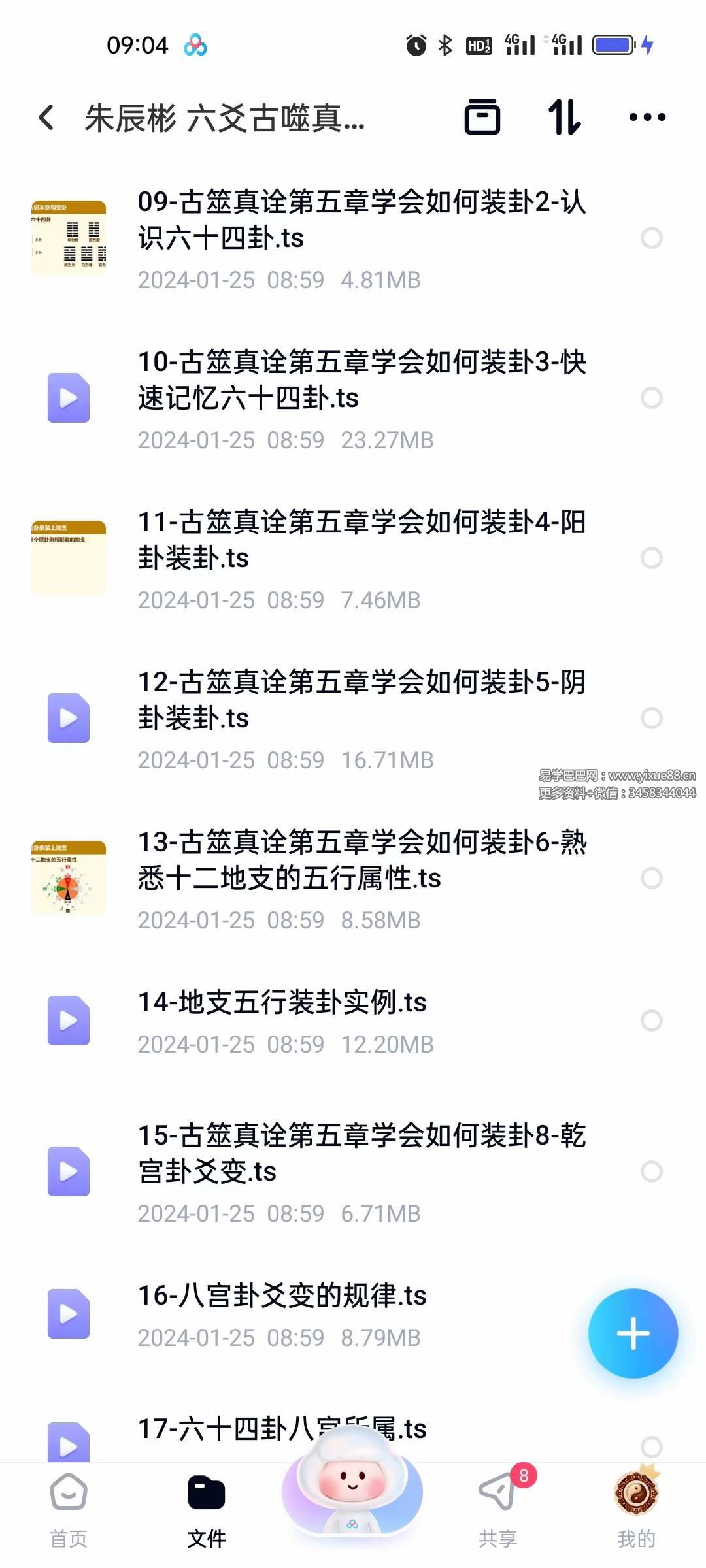This screenshot has height=1568, width=706.
Task: Open the three-dot overflow menu
Action: pyautogui.click(x=647, y=118)
